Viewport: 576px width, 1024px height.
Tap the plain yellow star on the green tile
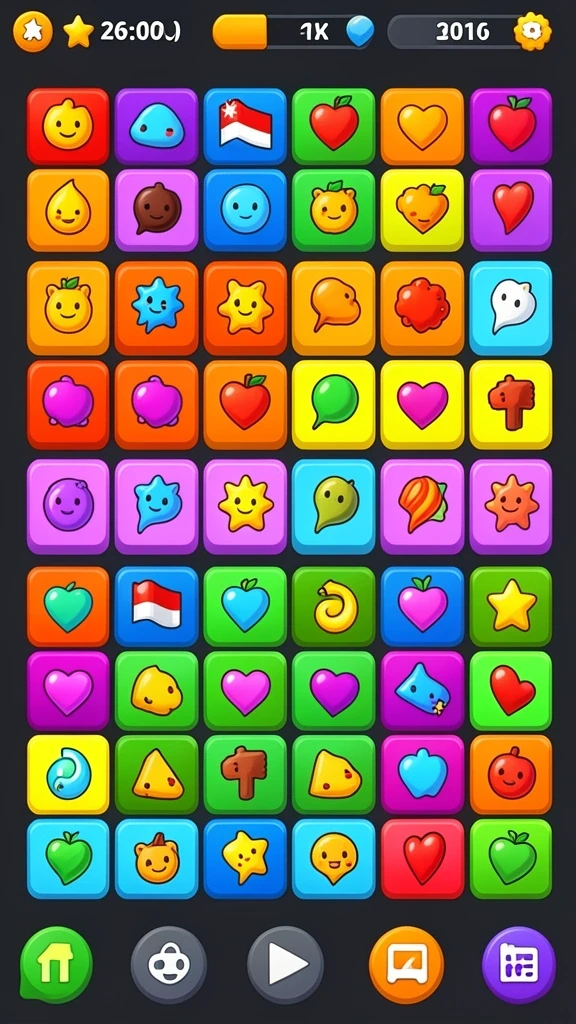[511, 607]
